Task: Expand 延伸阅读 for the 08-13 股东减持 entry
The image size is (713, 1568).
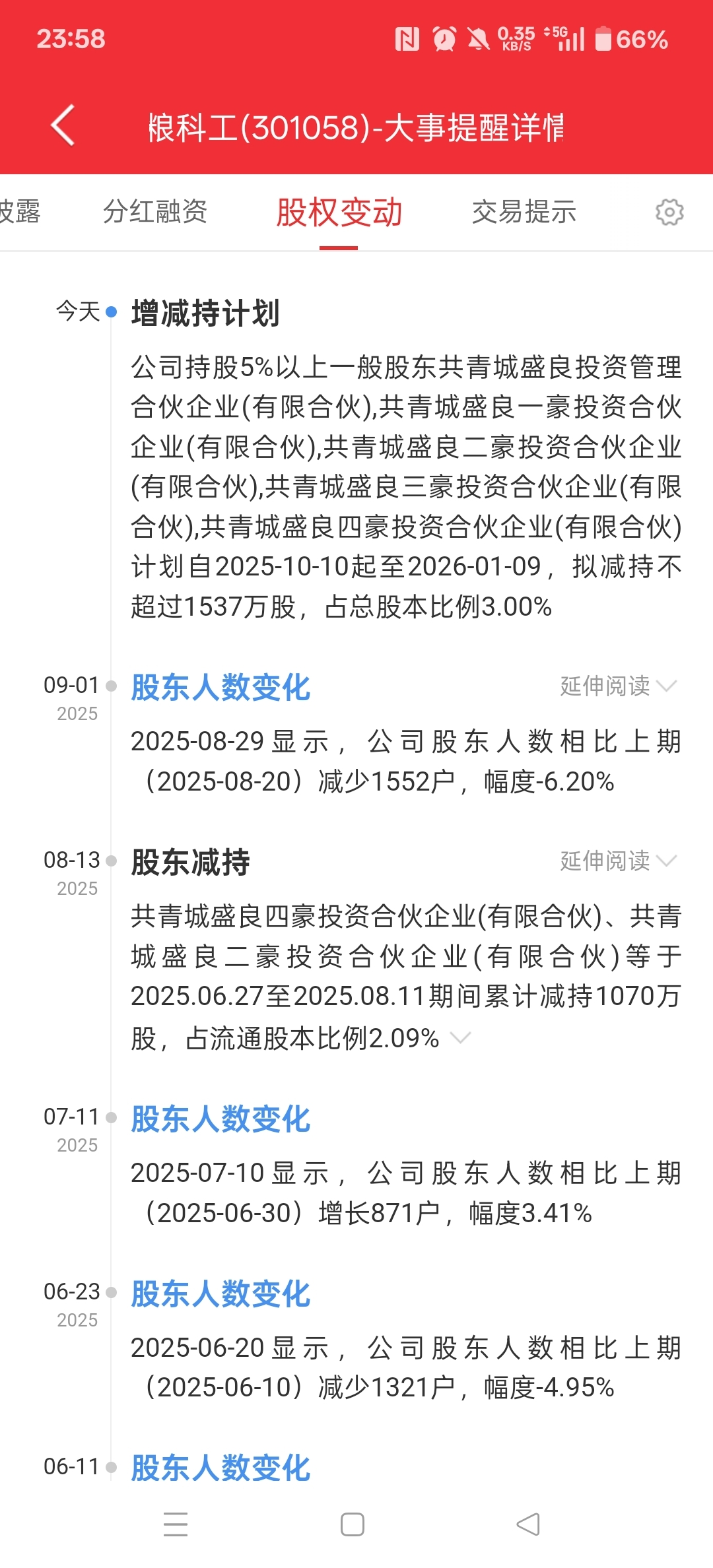Action: pyautogui.click(x=619, y=861)
